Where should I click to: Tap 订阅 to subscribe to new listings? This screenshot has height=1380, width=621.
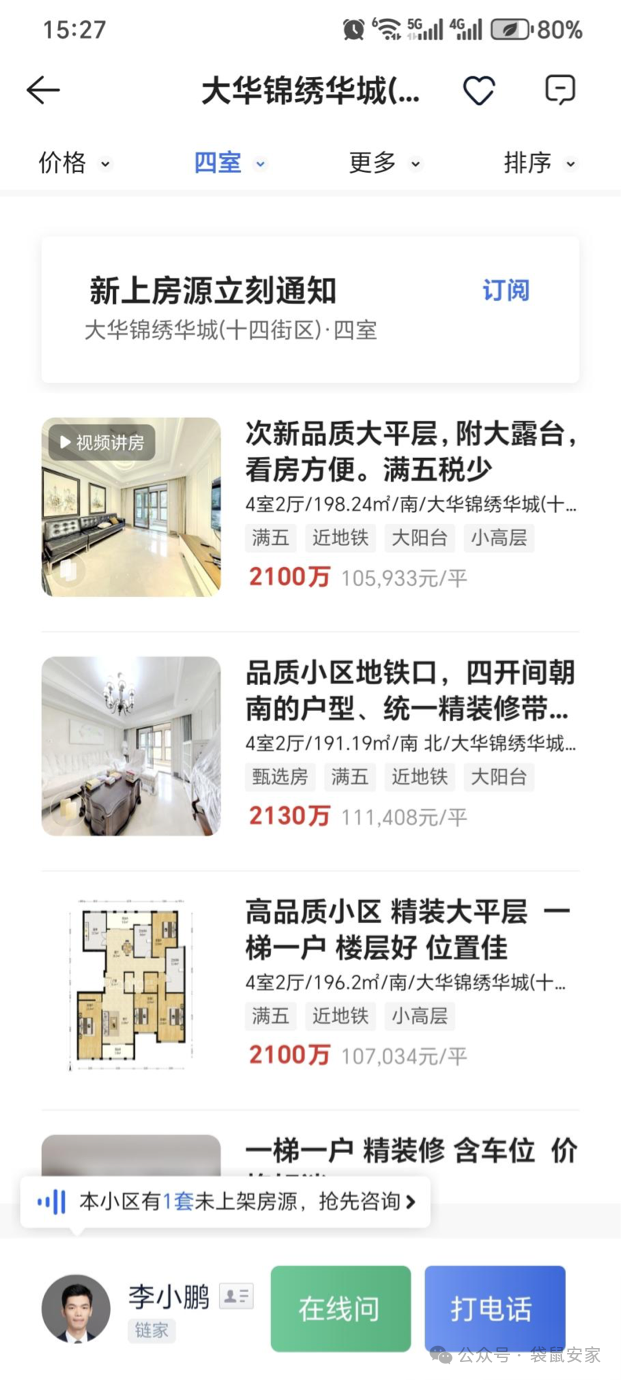506,291
